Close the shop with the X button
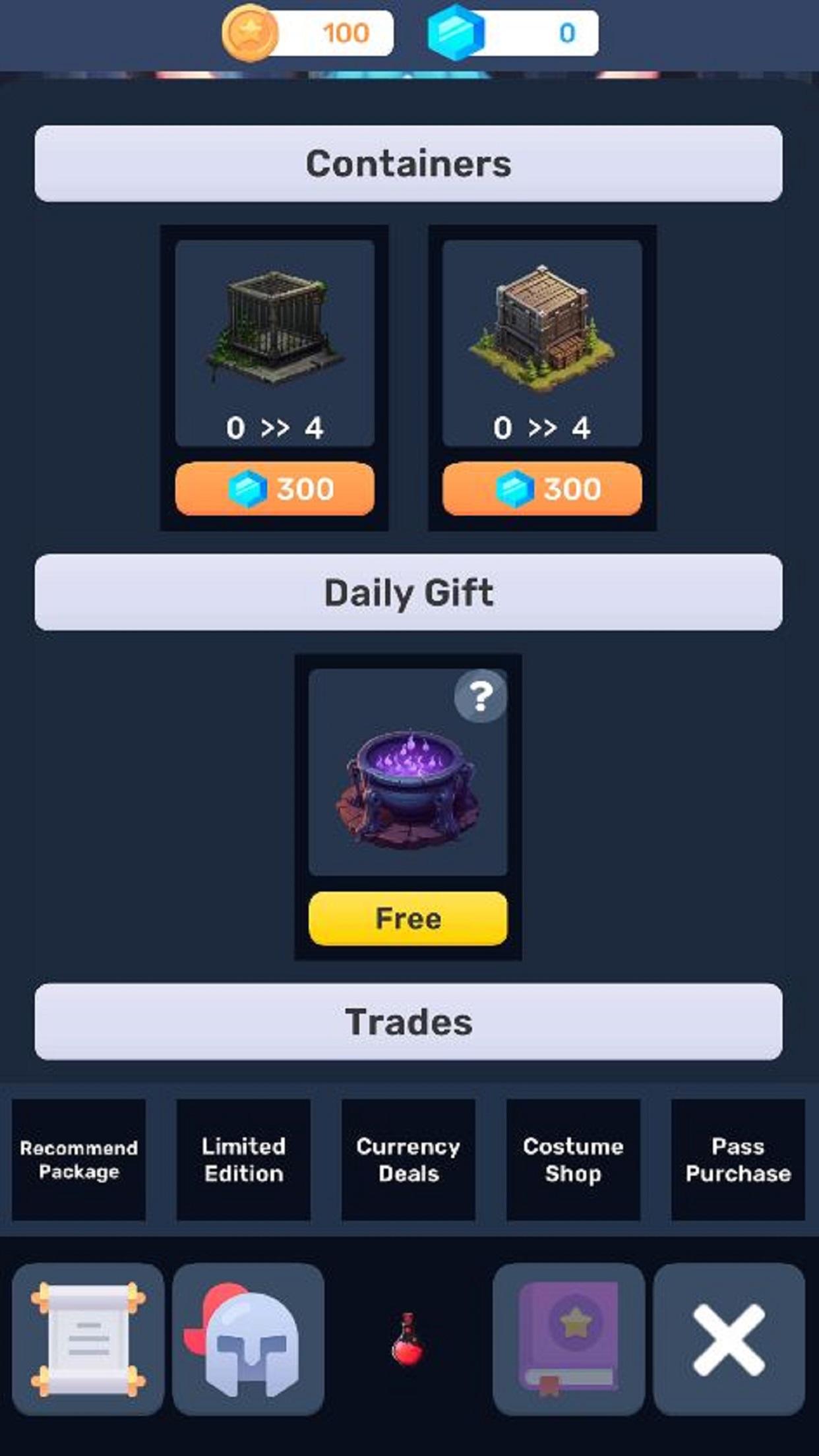819x1456 pixels. [x=729, y=1339]
